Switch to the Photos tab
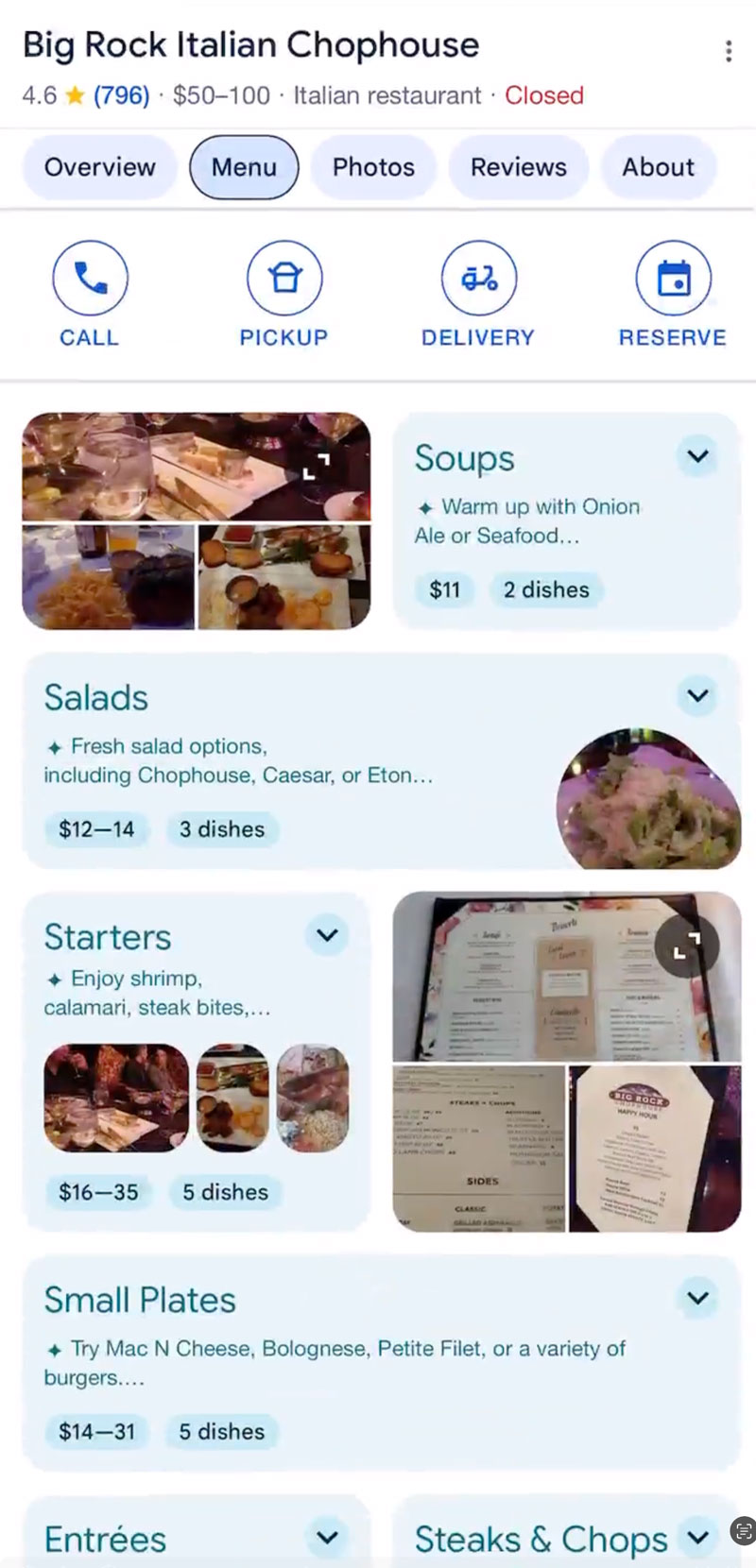756x1568 pixels. coord(373,167)
